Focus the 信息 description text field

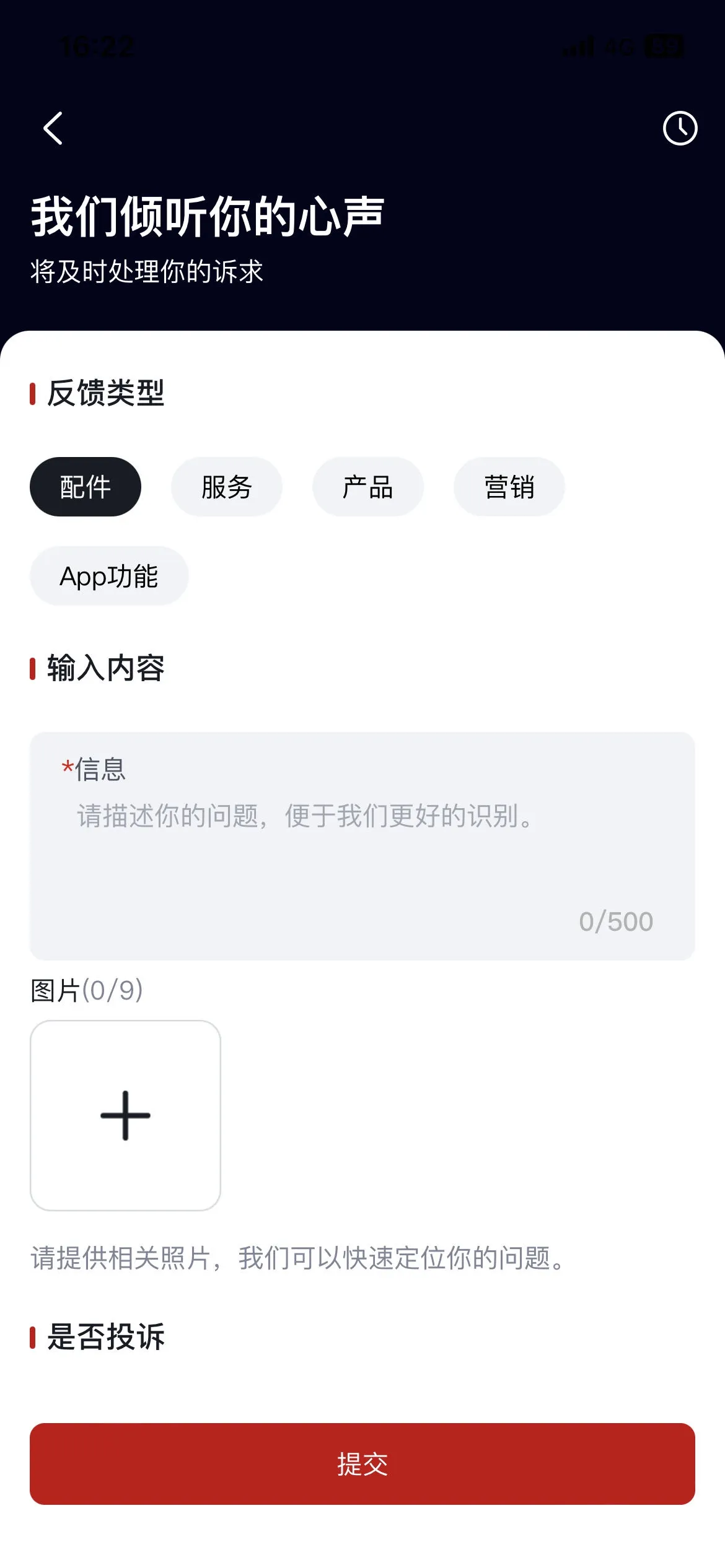click(362, 846)
